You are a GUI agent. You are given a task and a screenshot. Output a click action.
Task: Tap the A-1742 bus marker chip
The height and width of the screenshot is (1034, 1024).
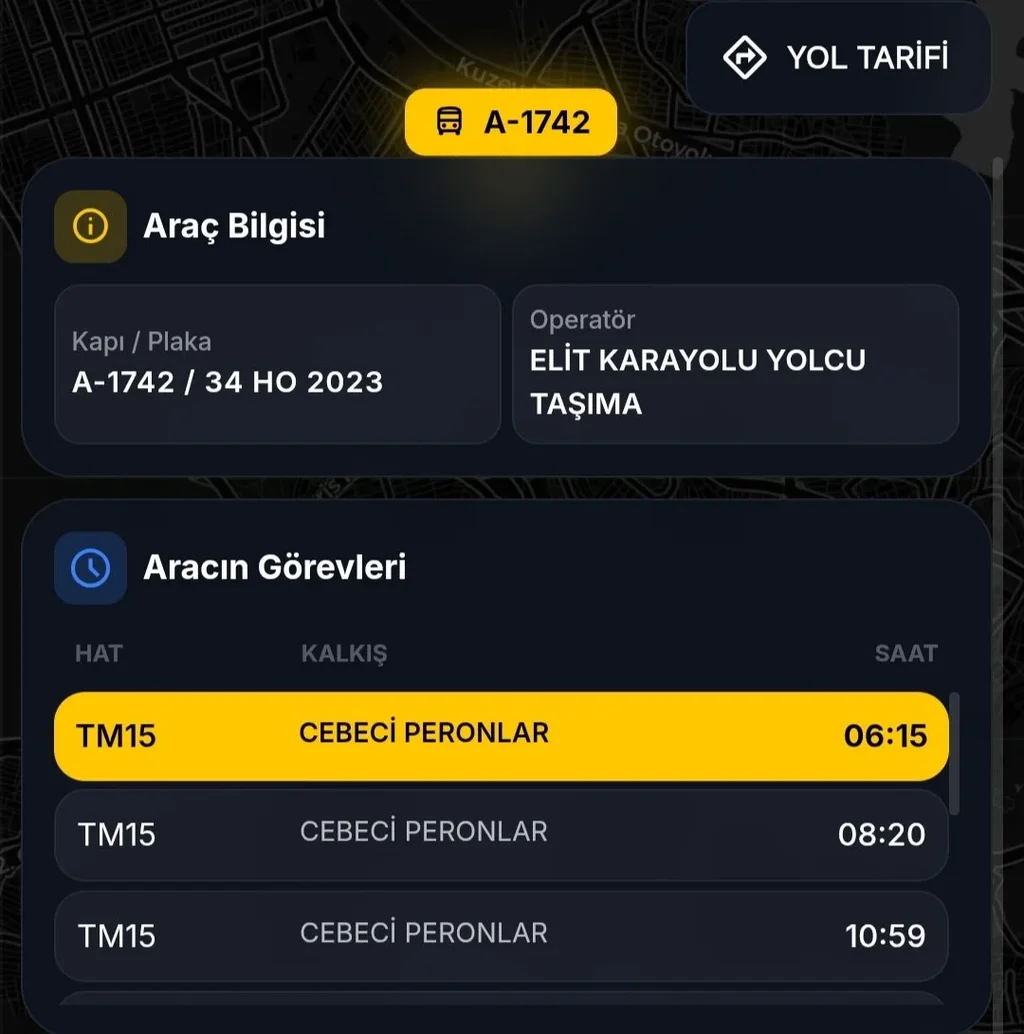click(x=510, y=122)
